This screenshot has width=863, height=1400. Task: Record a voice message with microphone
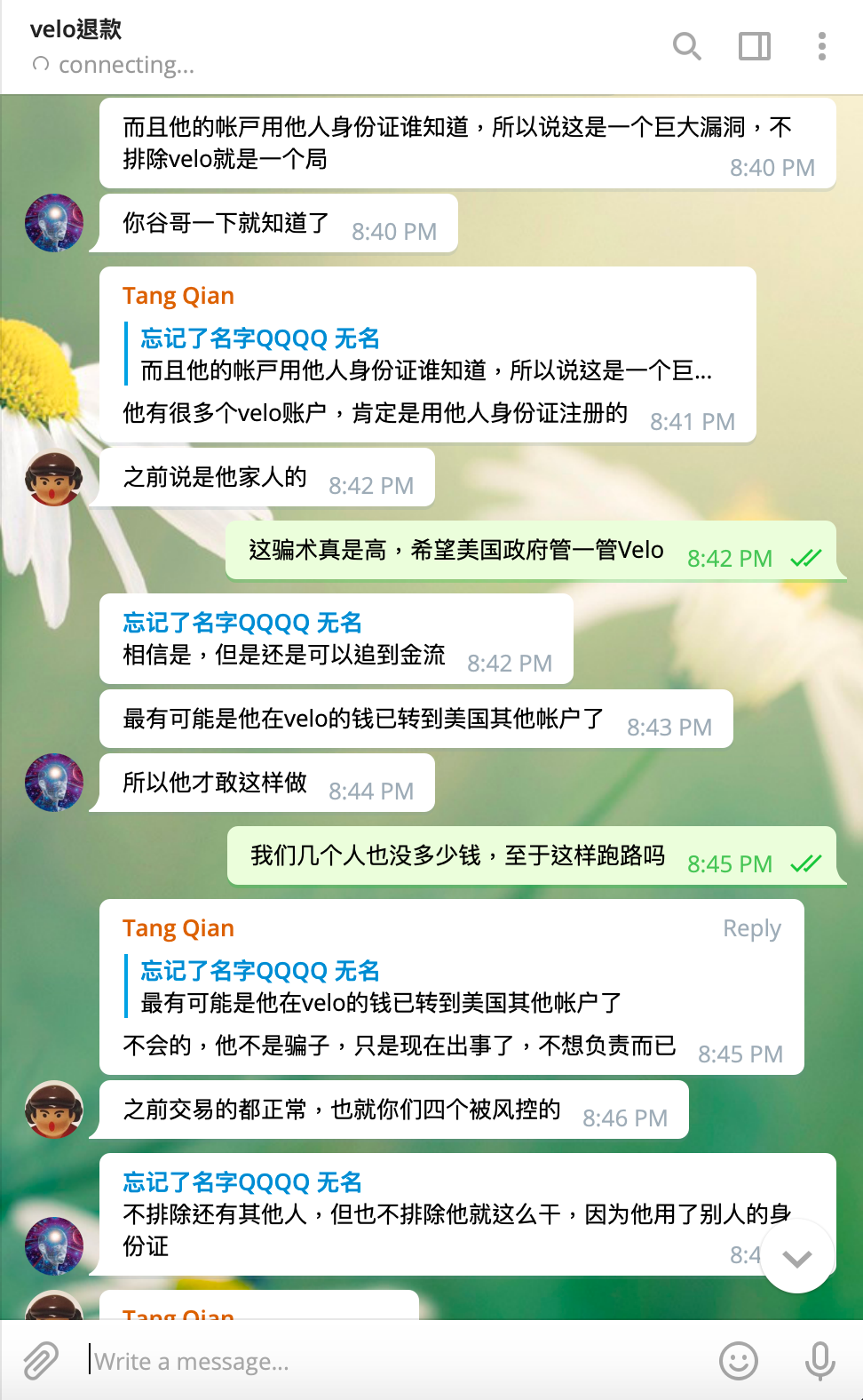(x=819, y=1360)
